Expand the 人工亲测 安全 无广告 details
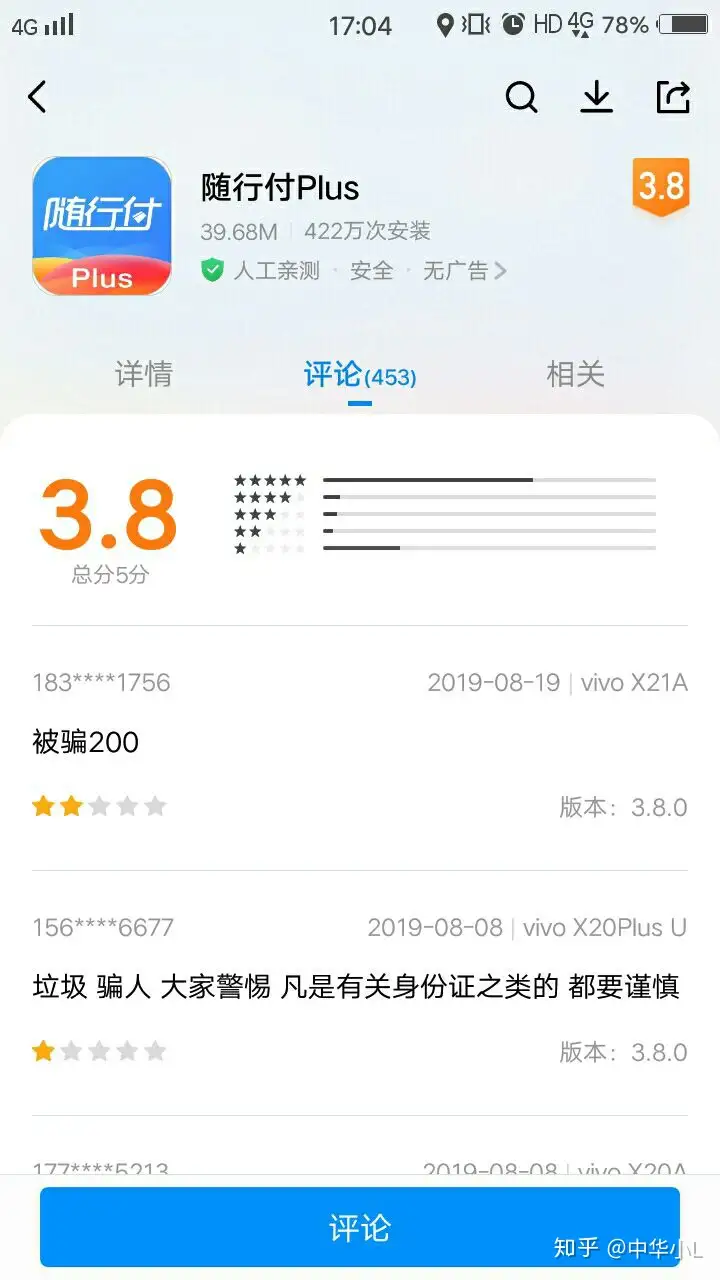 tap(354, 270)
